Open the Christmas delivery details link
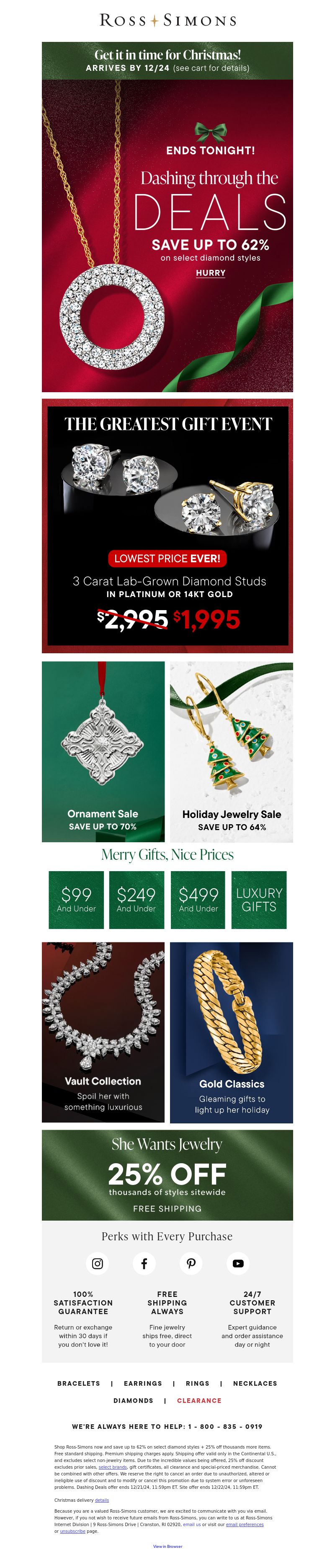 pos(101,1501)
